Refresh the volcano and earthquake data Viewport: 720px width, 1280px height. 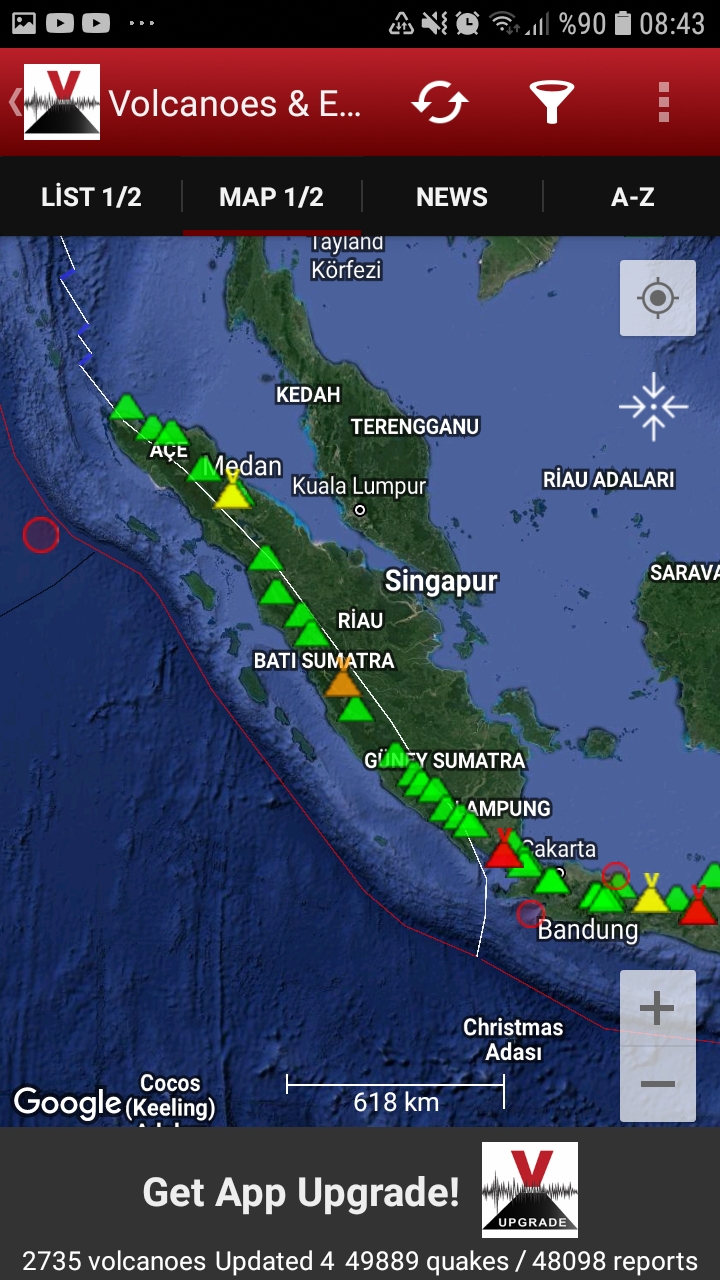tap(440, 103)
